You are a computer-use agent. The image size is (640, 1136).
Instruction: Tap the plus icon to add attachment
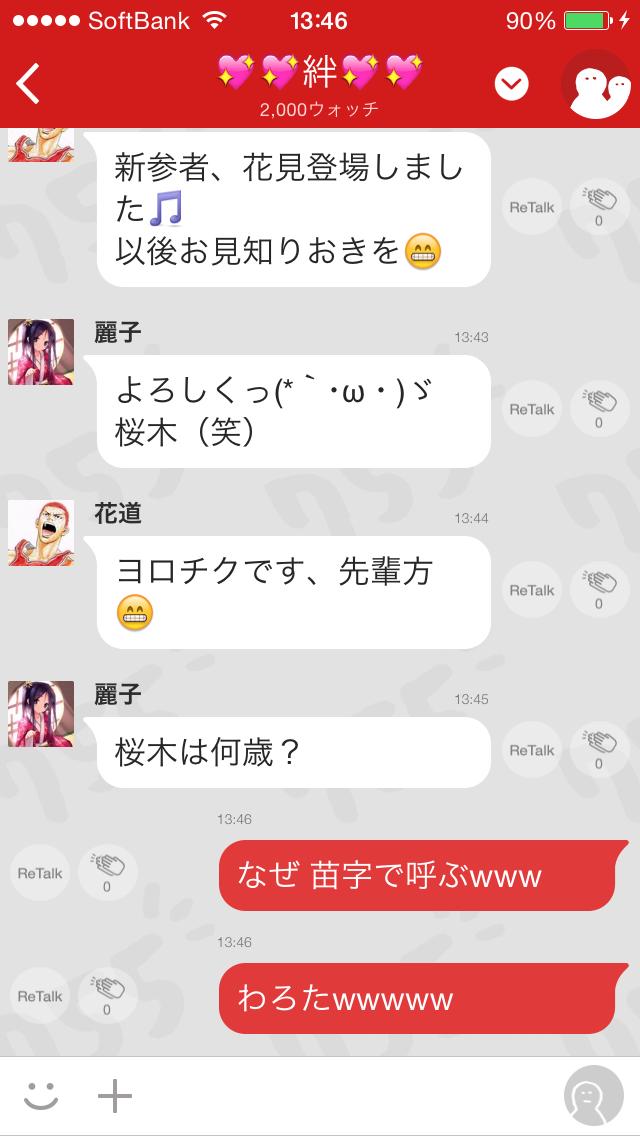pos(115,1097)
